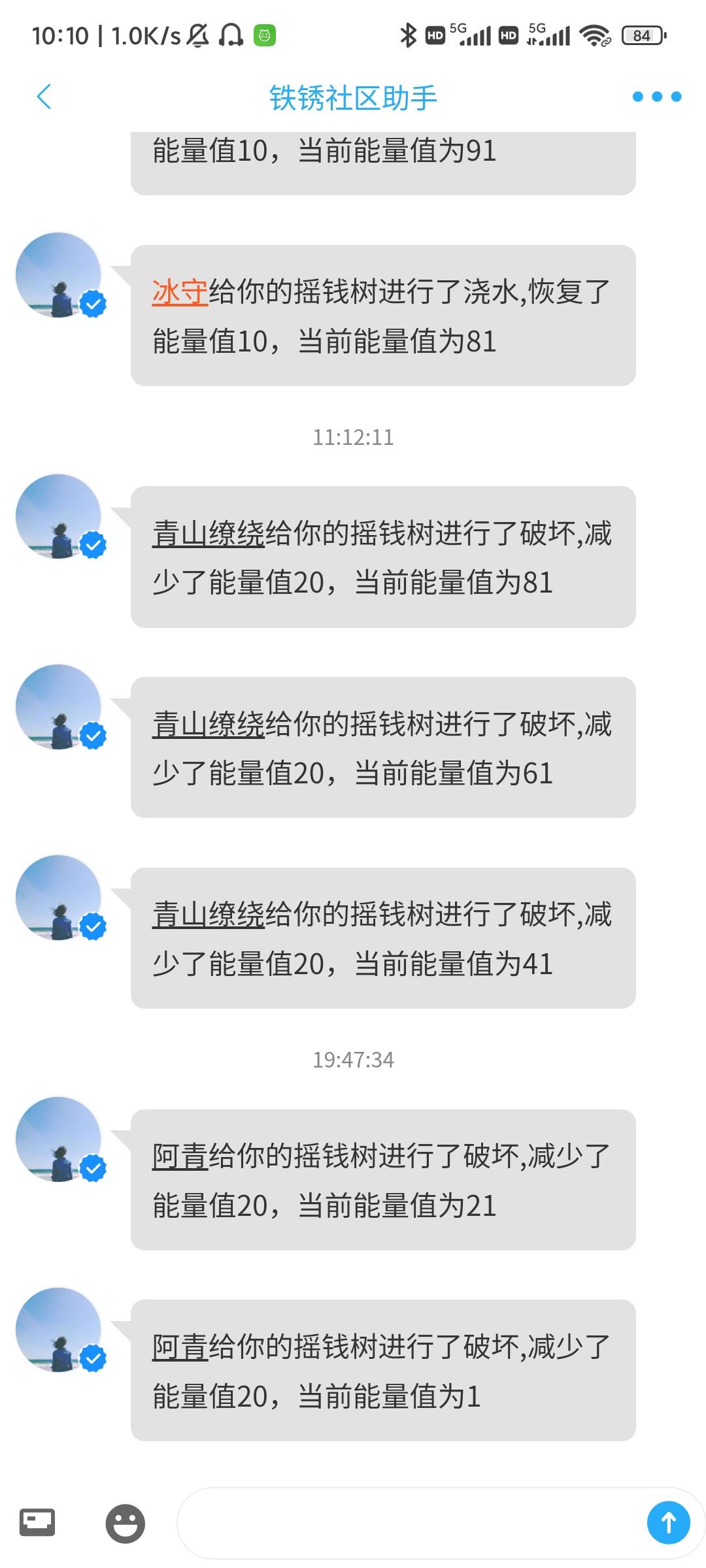Open the emoji picker

[125, 1523]
